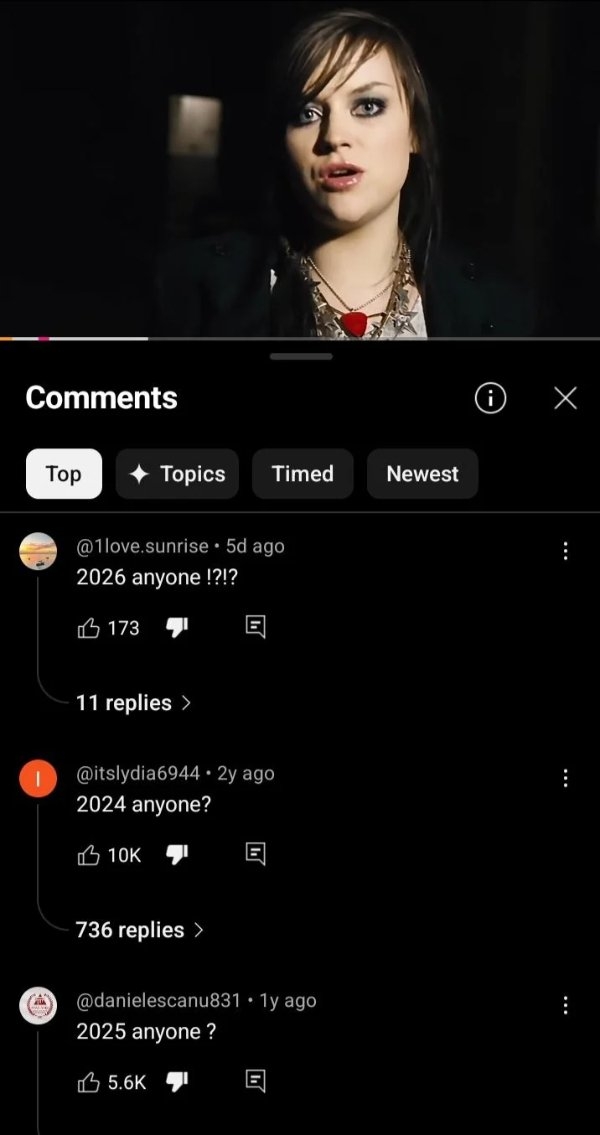The height and width of the screenshot is (1135, 600).
Task: Sort comments by Newest
Action: point(422,474)
